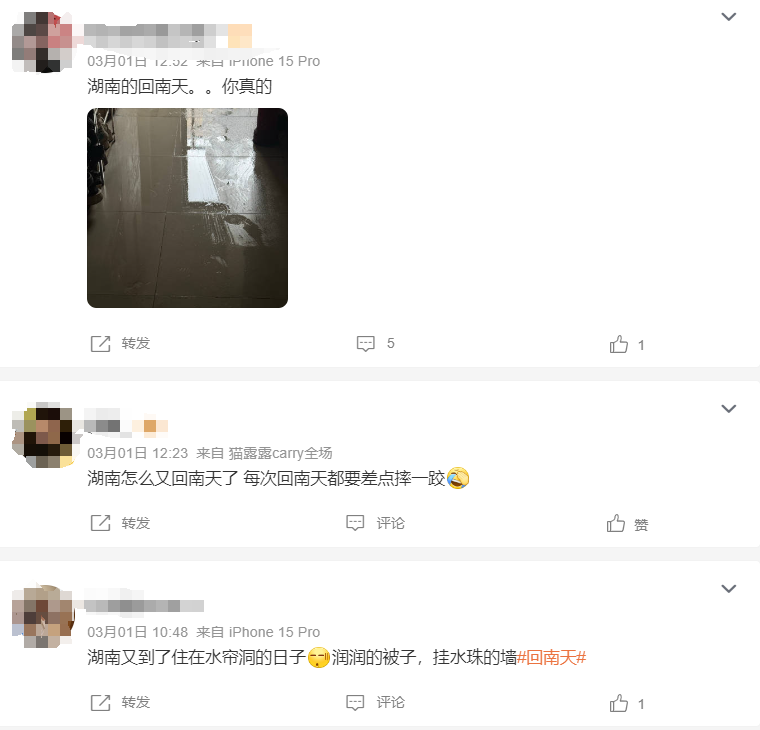Repost the 12:23 post about 差点摔一跤

click(120, 523)
